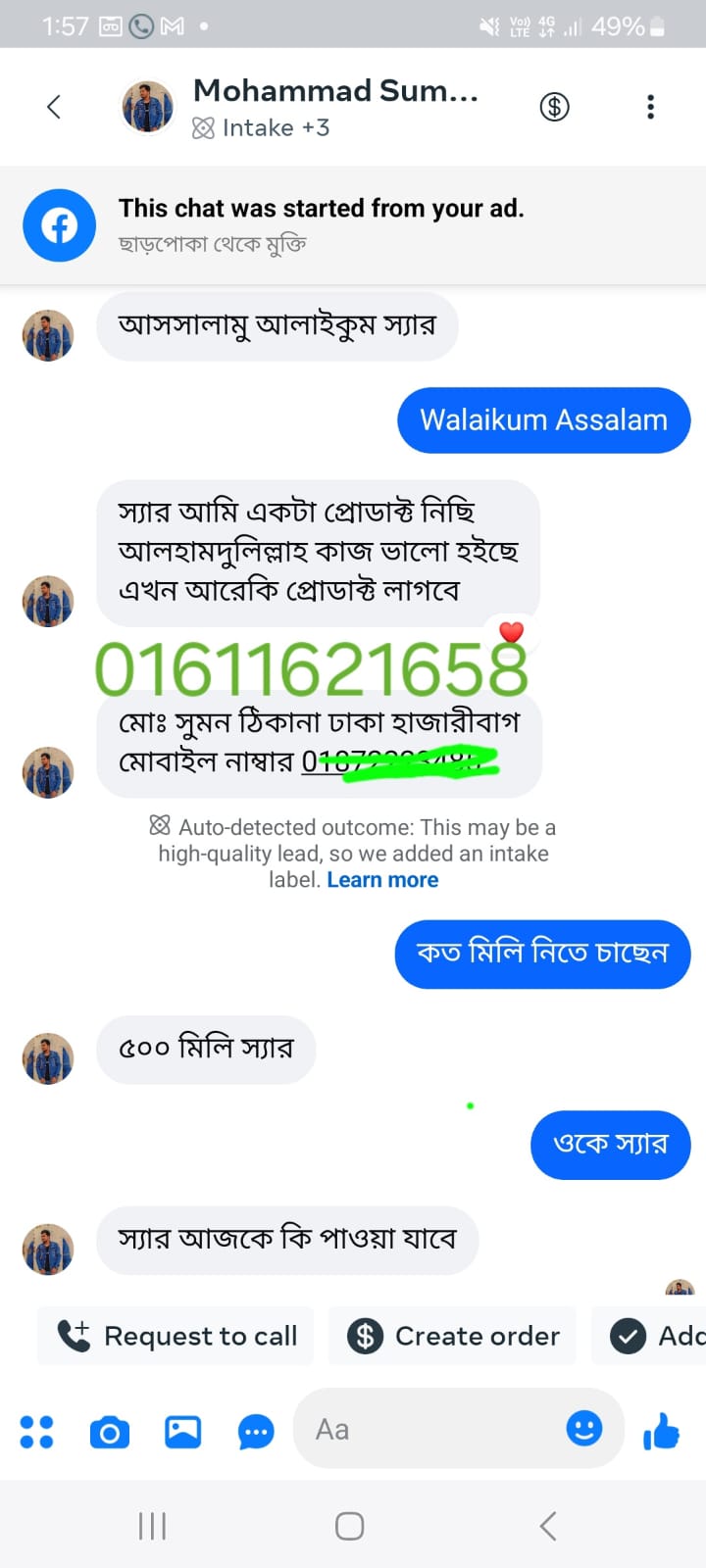Open the sticker chat bubble icon
This screenshot has width=706, height=1568.
point(255,1431)
